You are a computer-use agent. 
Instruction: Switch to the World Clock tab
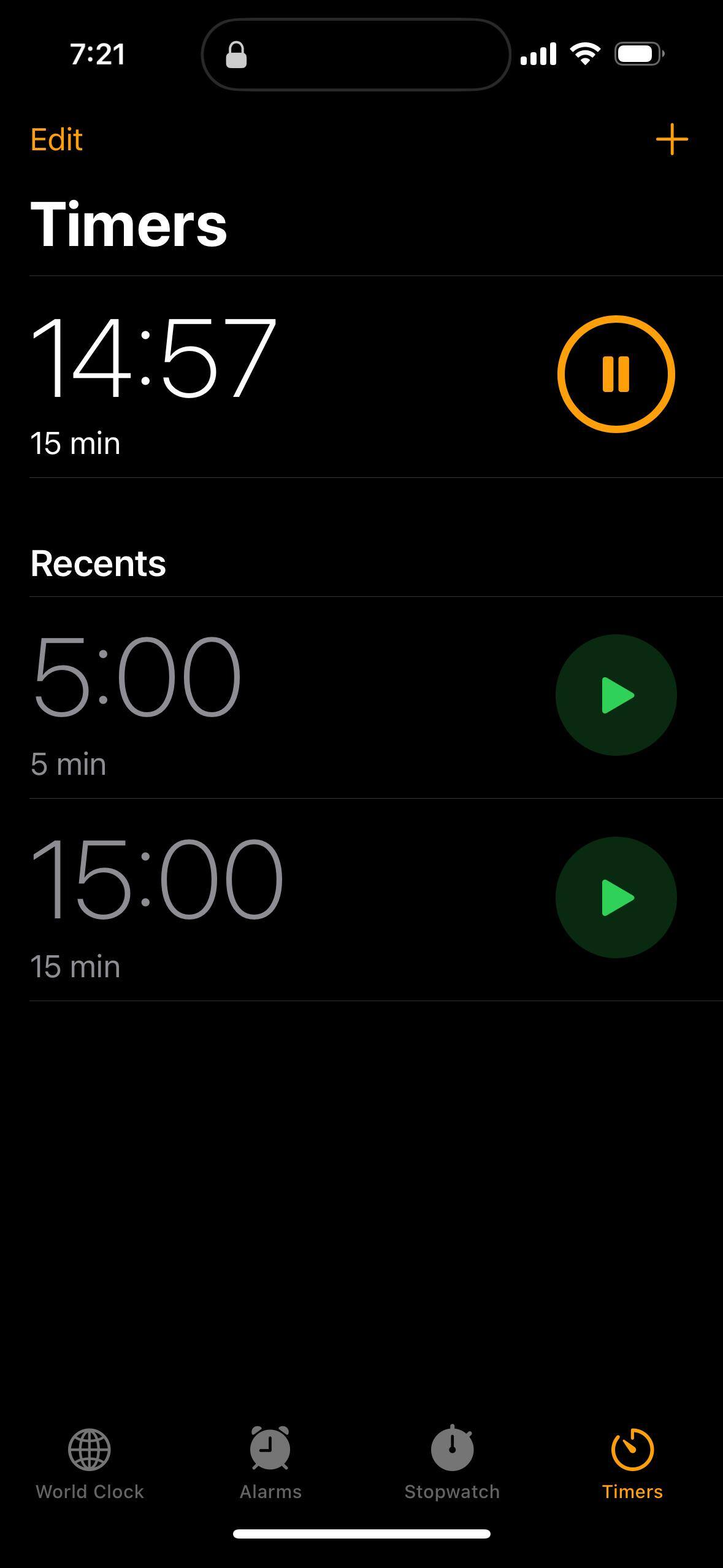[90, 1463]
